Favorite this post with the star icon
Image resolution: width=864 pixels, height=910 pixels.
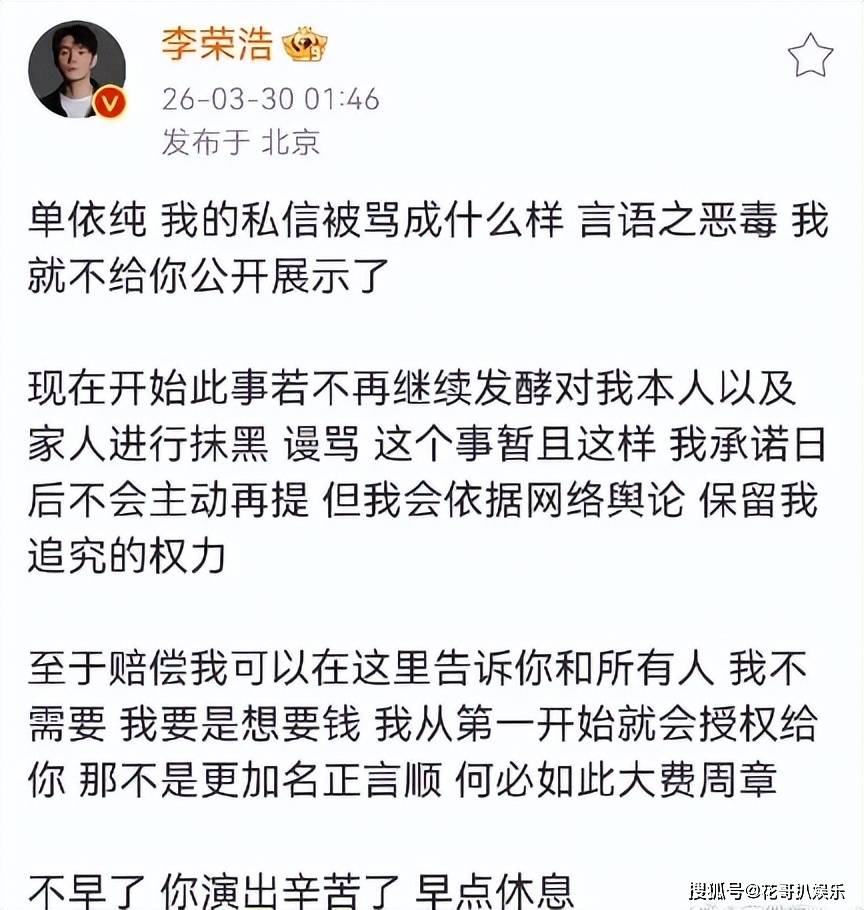pyautogui.click(x=809, y=56)
